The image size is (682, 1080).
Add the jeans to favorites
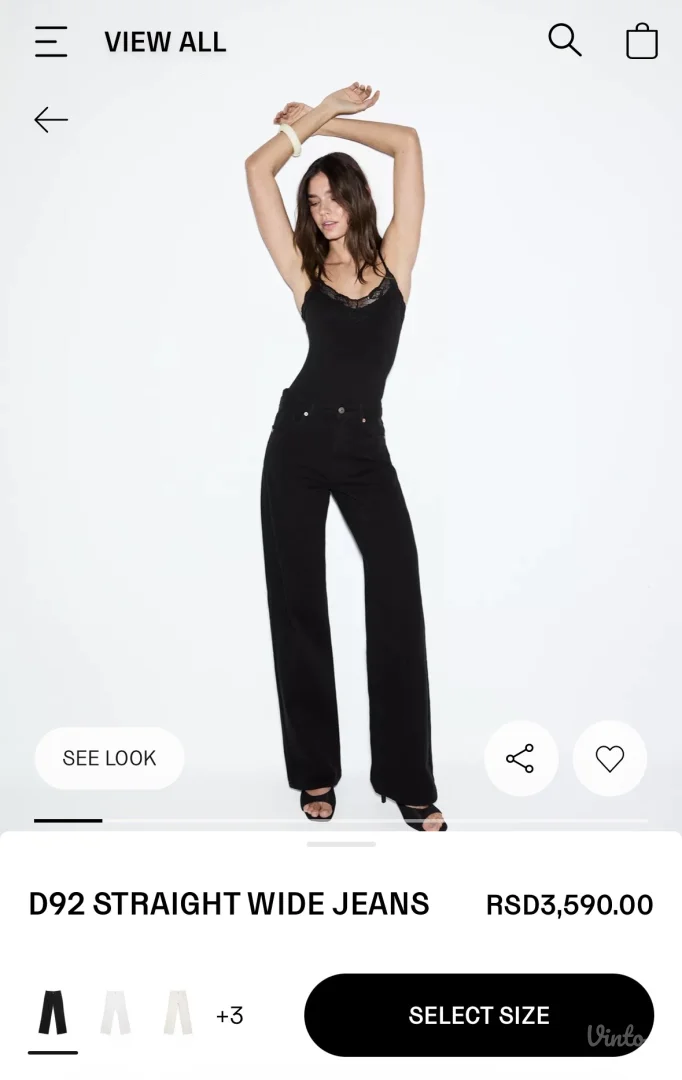click(610, 759)
